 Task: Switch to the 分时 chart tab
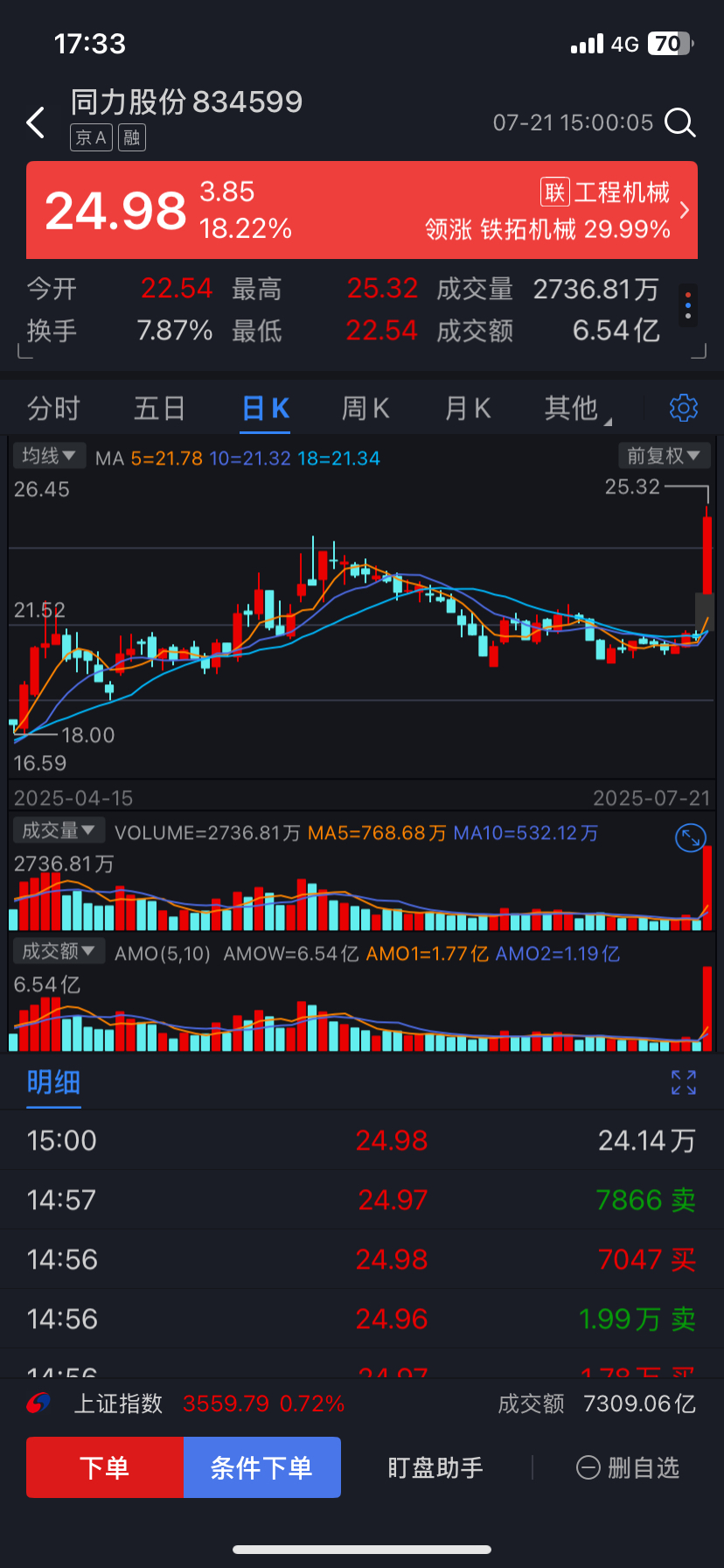tap(53, 408)
